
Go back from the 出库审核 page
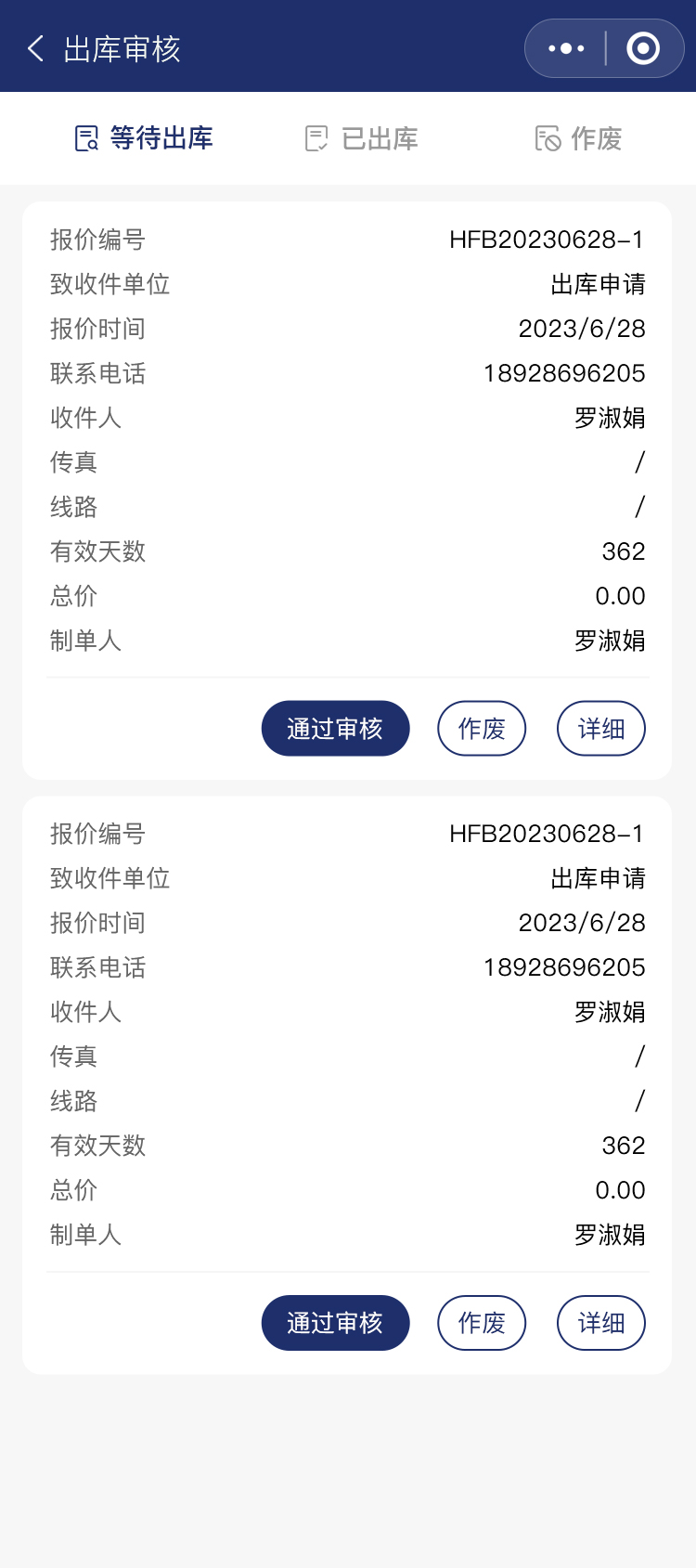pyautogui.click(x=36, y=48)
